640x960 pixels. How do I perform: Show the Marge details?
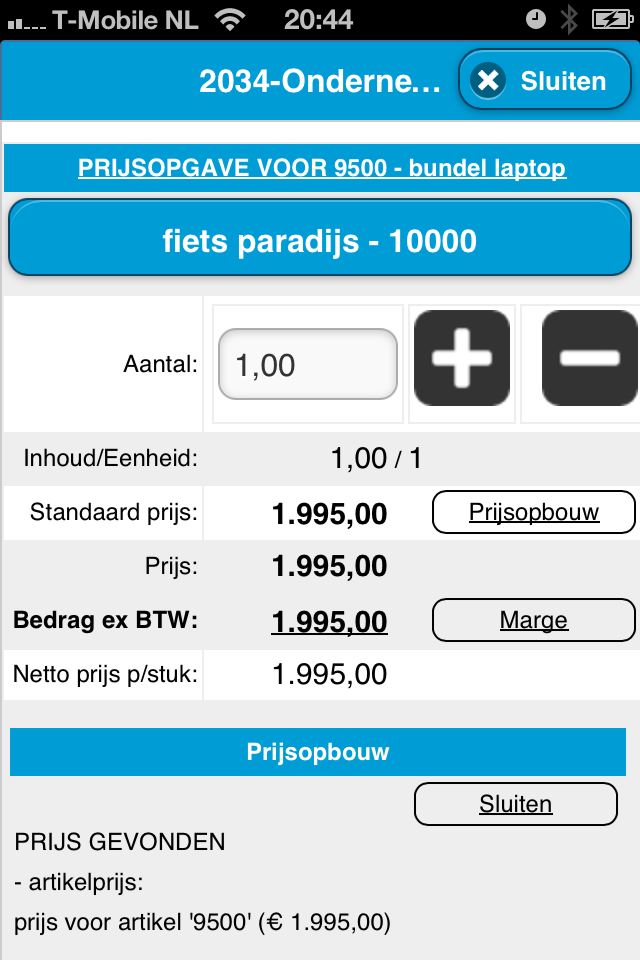pos(533,620)
